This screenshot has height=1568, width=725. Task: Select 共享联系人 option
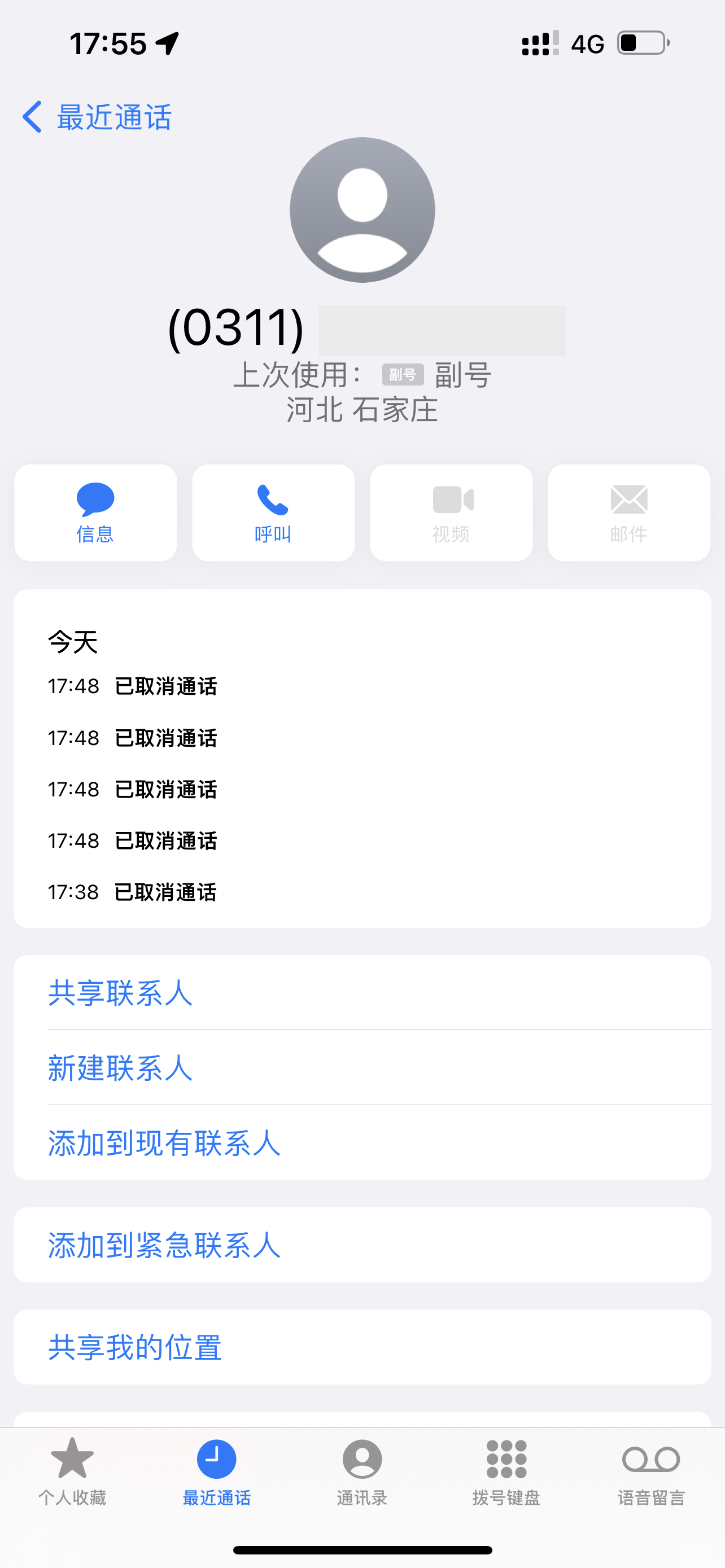coord(120,993)
